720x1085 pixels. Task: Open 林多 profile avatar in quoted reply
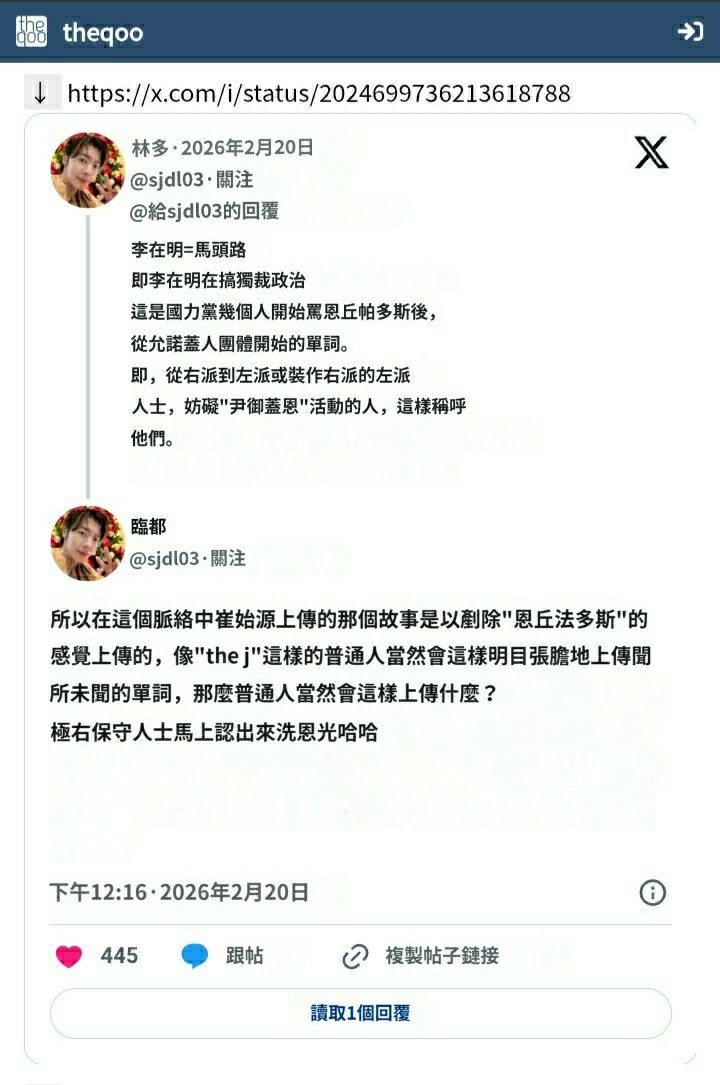coord(87,169)
